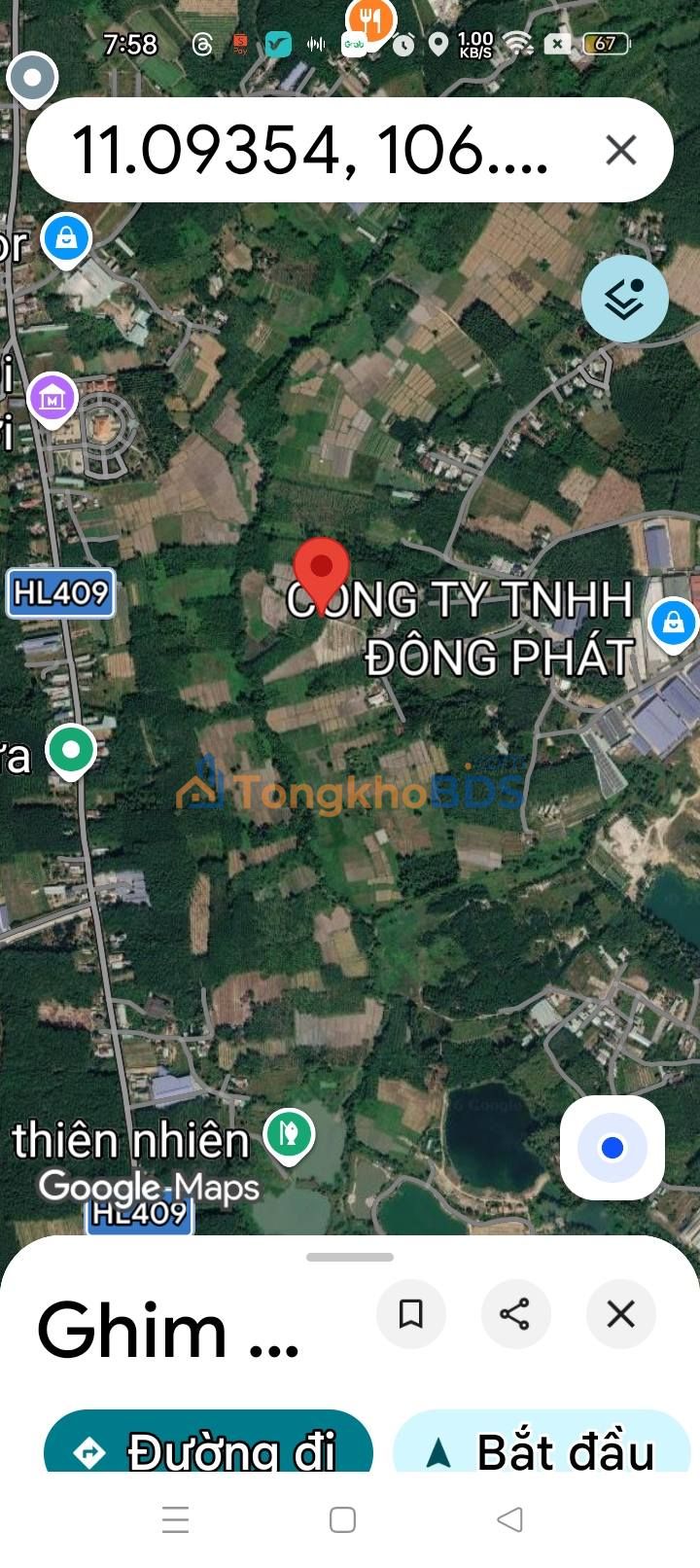The height and width of the screenshot is (1568, 700).
Task: Open the map layers selector
Action: tap(624, 299)
